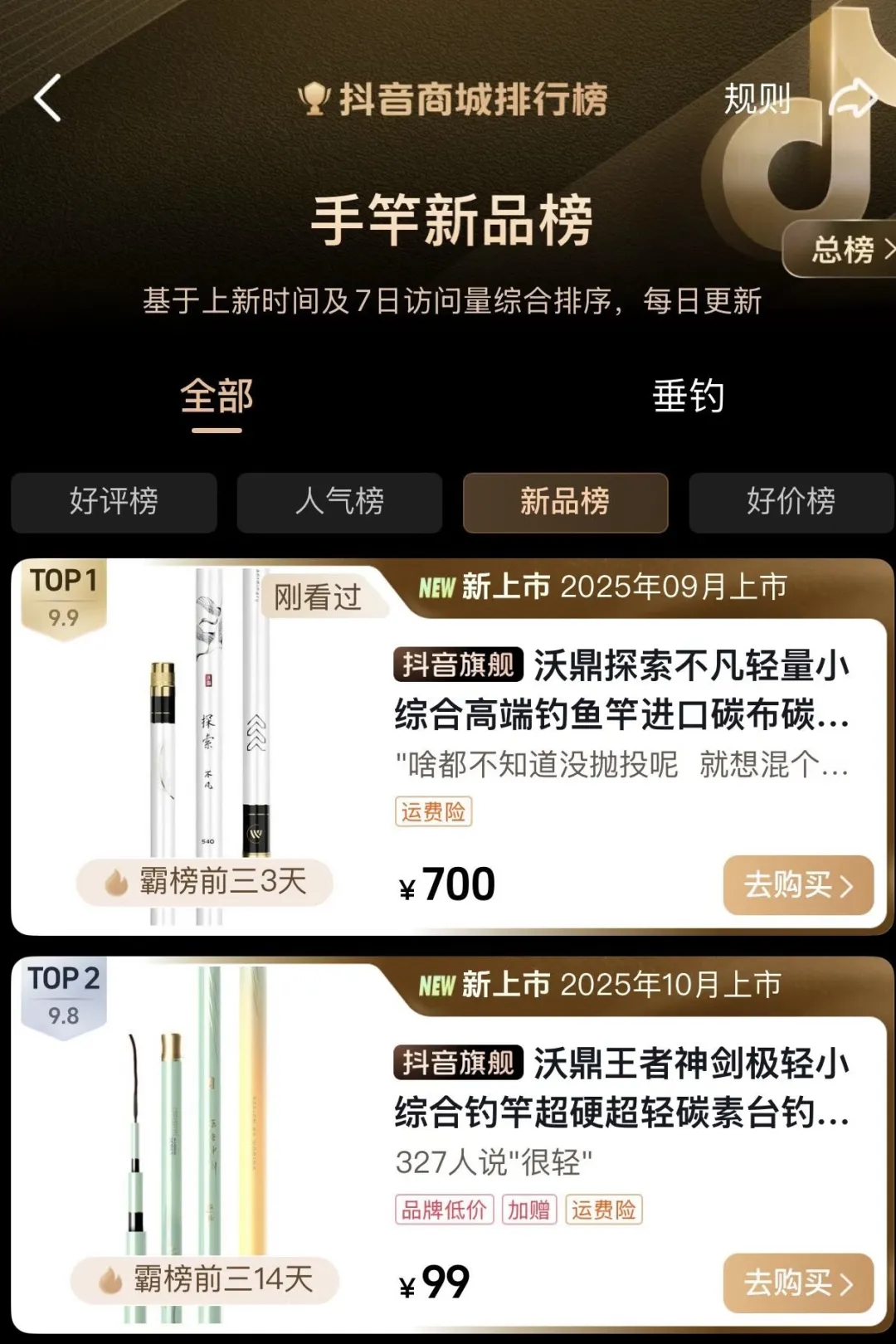Image resolution: width=896 pixels, height=1344 pixels.
Task: Switch to the 垂钓 tab
Action: pos(688,397)
